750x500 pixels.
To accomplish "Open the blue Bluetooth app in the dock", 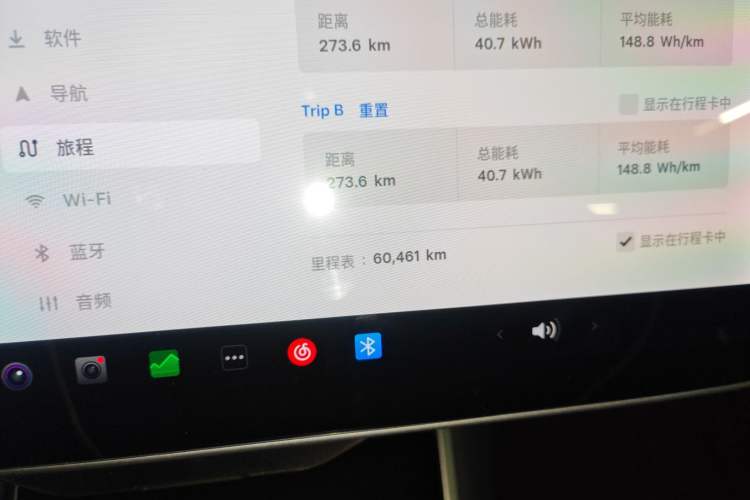I will pos(368,347).
